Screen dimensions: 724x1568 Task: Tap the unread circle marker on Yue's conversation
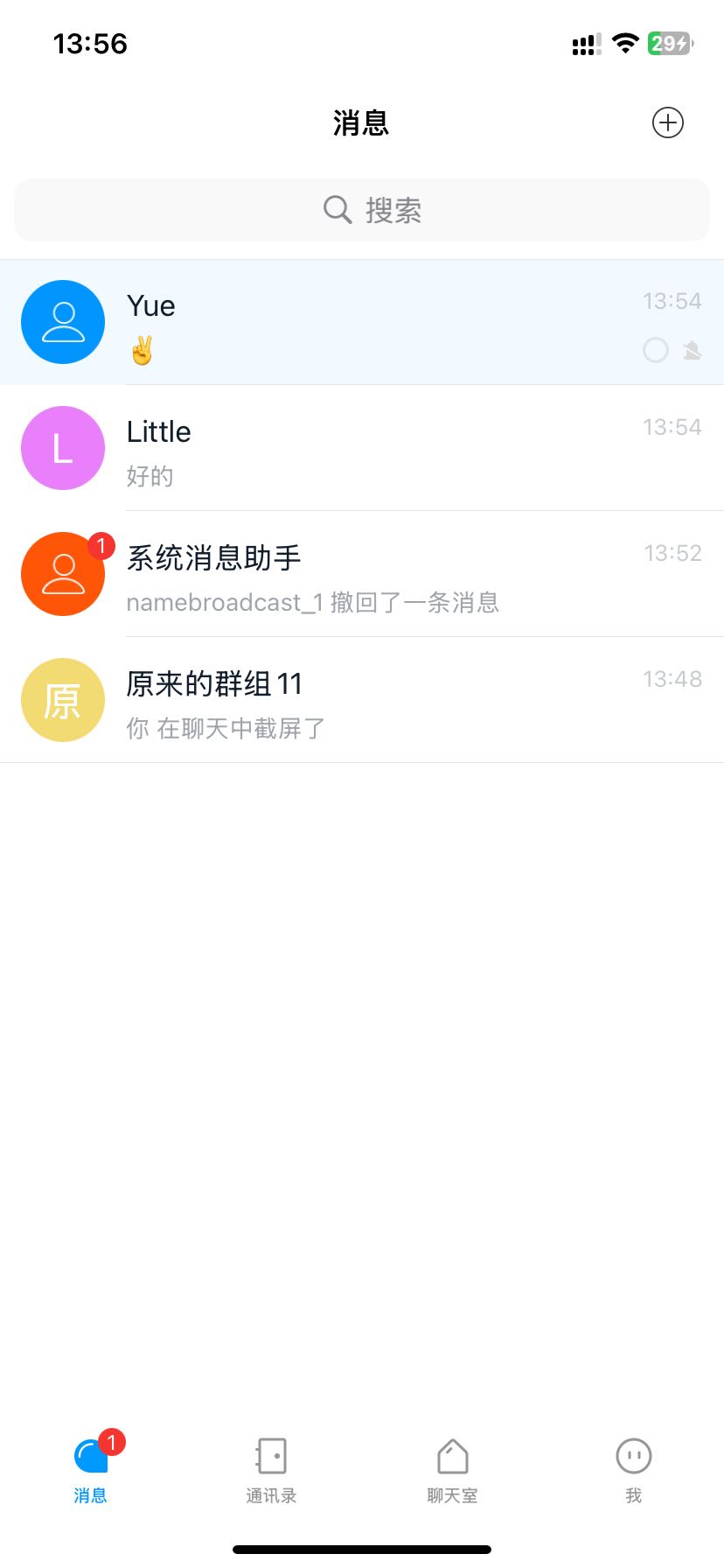click(x=655, y=350)
